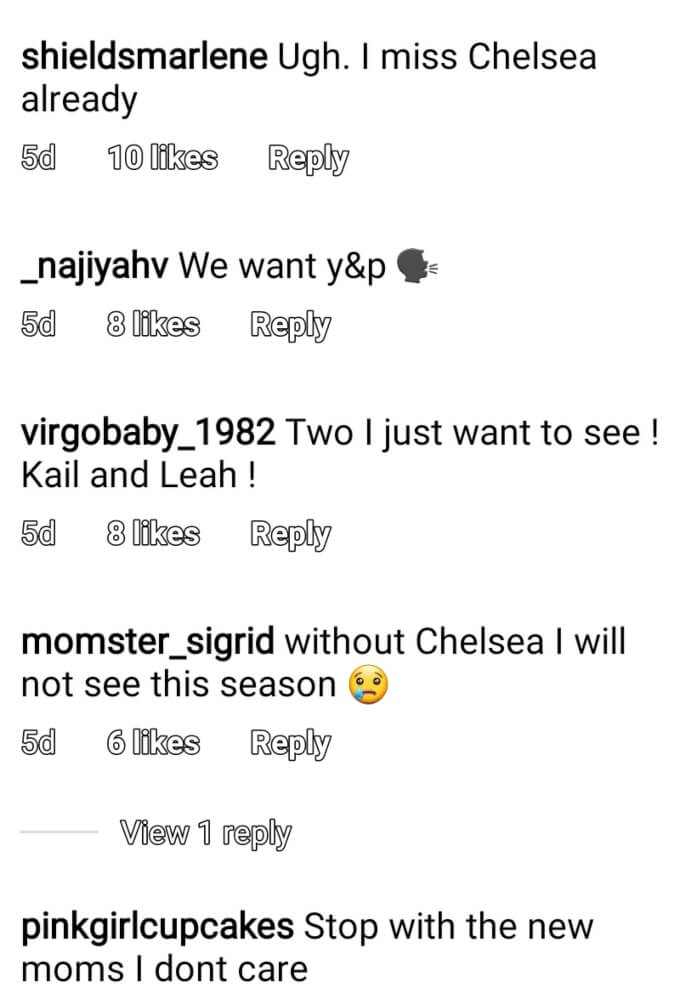Reply to virgobaby_1982's comment

click(290, 535)
